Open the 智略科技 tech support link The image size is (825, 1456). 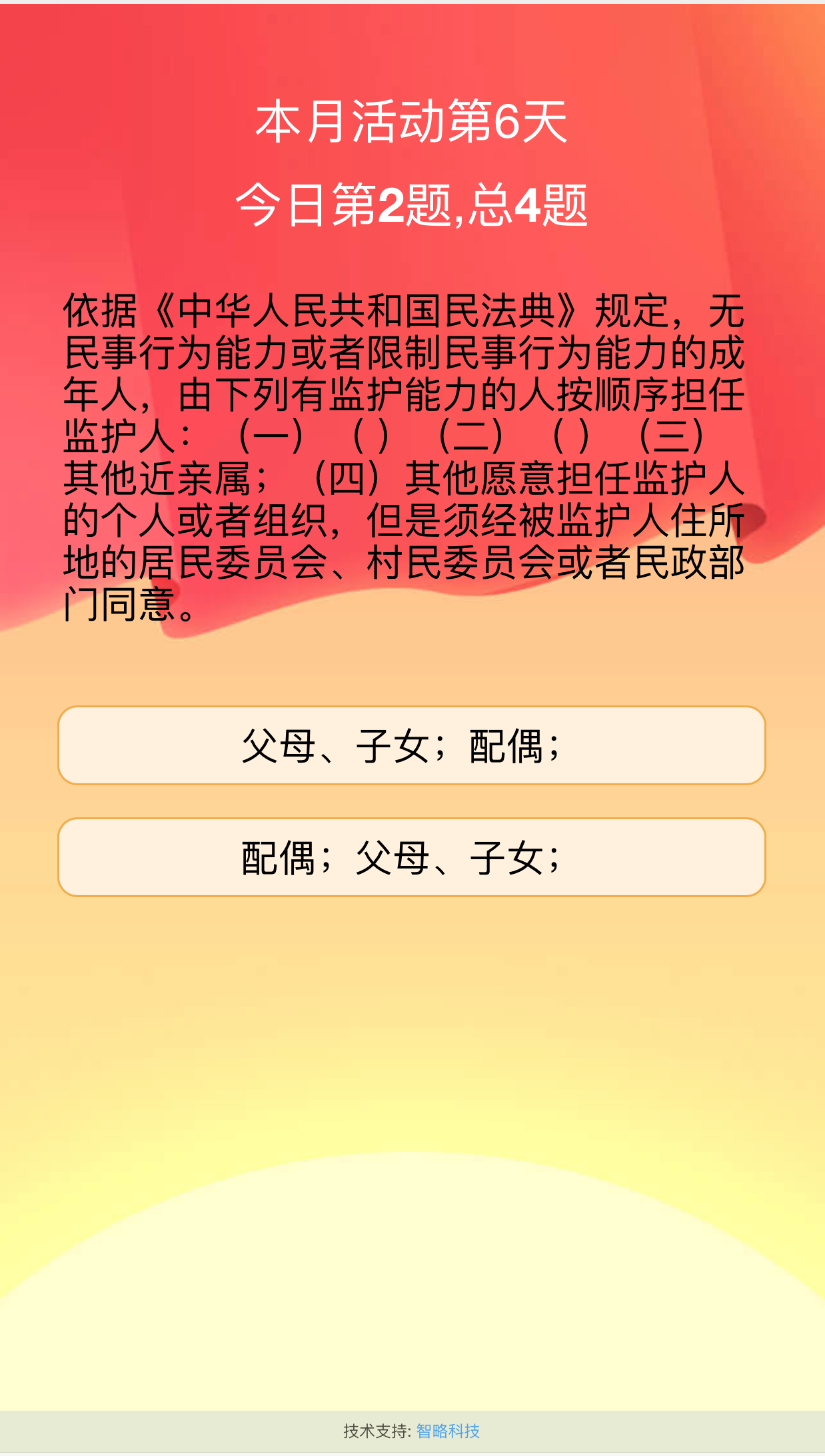click(448, 1431)
